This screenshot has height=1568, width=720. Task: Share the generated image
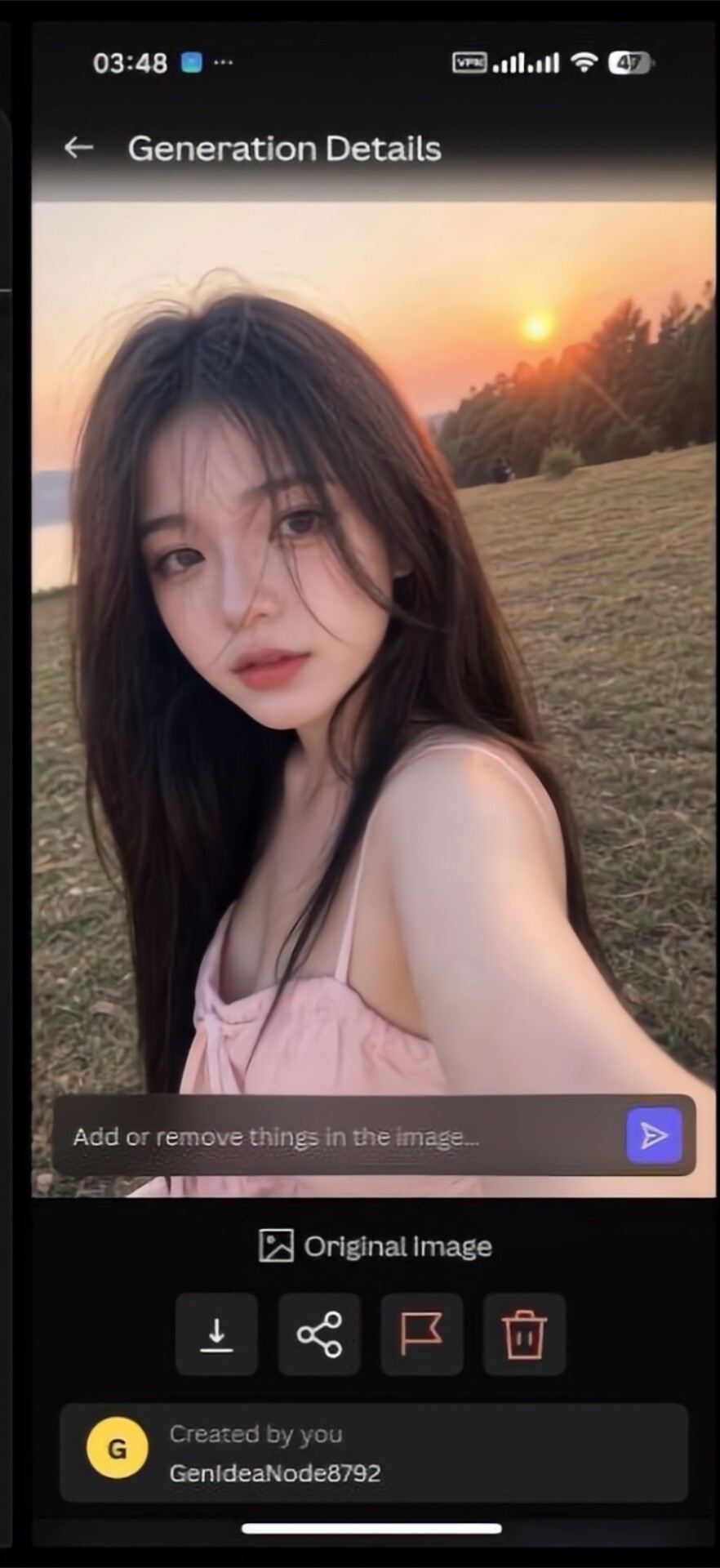[319, 1334]
